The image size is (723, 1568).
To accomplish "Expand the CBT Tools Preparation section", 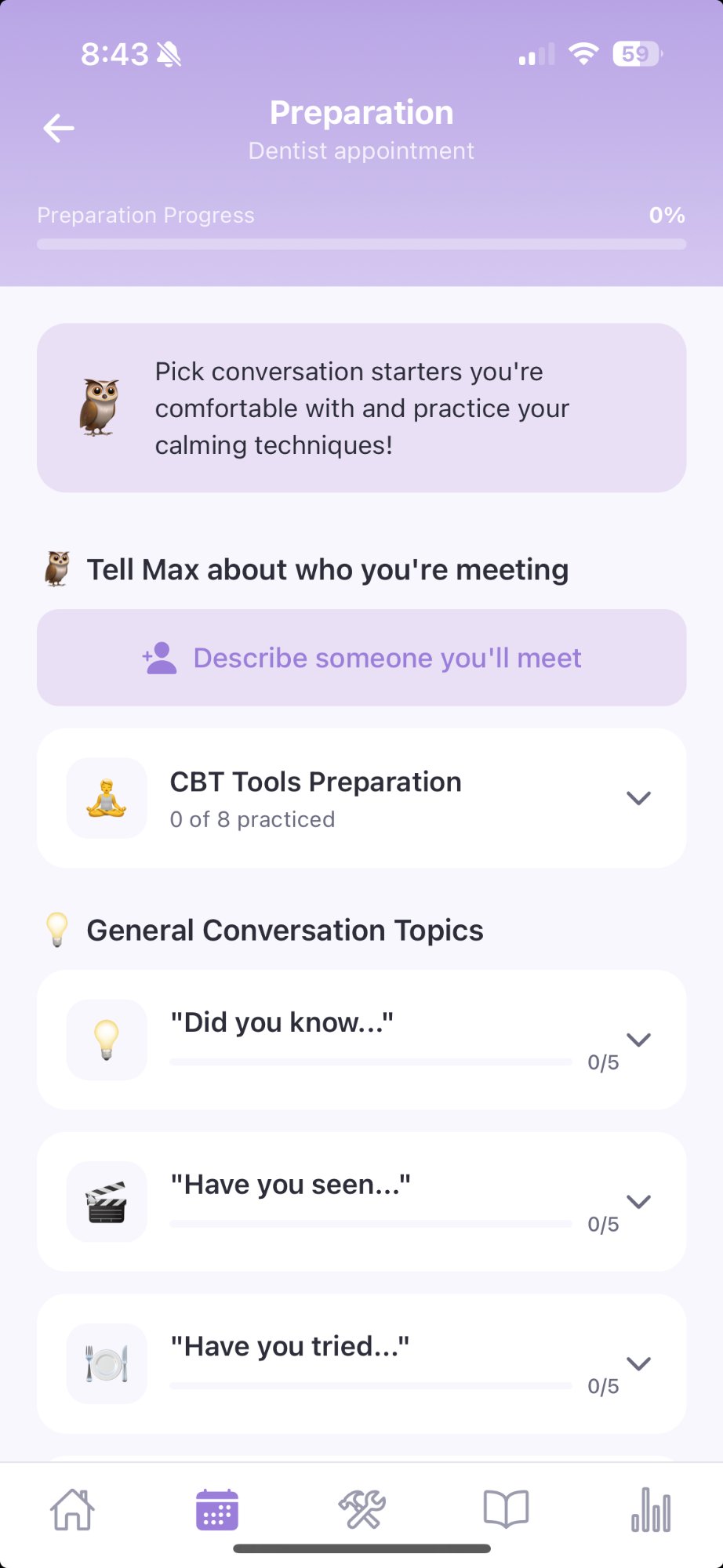I will point(638,798).
